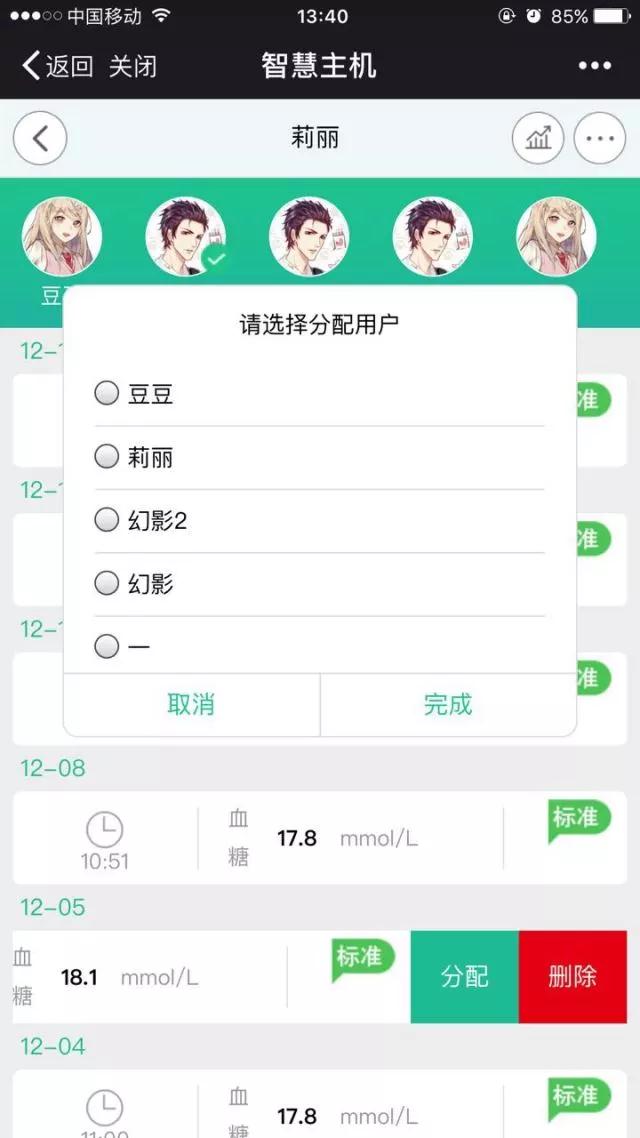Tap the 返回 back button
Viewport: 640px width, 1138px height.
click(56, 67)
